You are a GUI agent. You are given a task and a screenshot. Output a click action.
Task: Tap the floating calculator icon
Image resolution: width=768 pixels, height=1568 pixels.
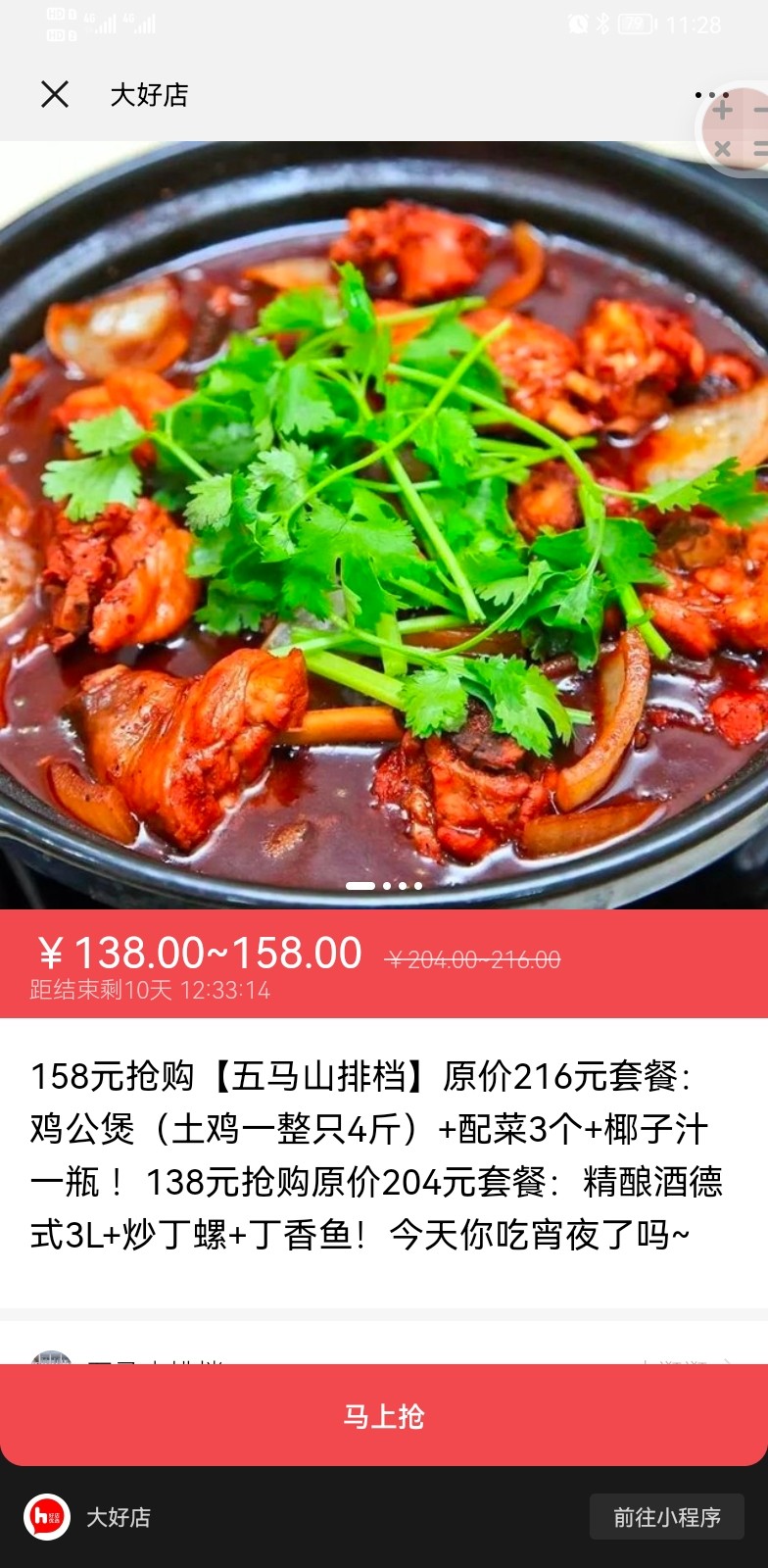[x=735, y=127]
